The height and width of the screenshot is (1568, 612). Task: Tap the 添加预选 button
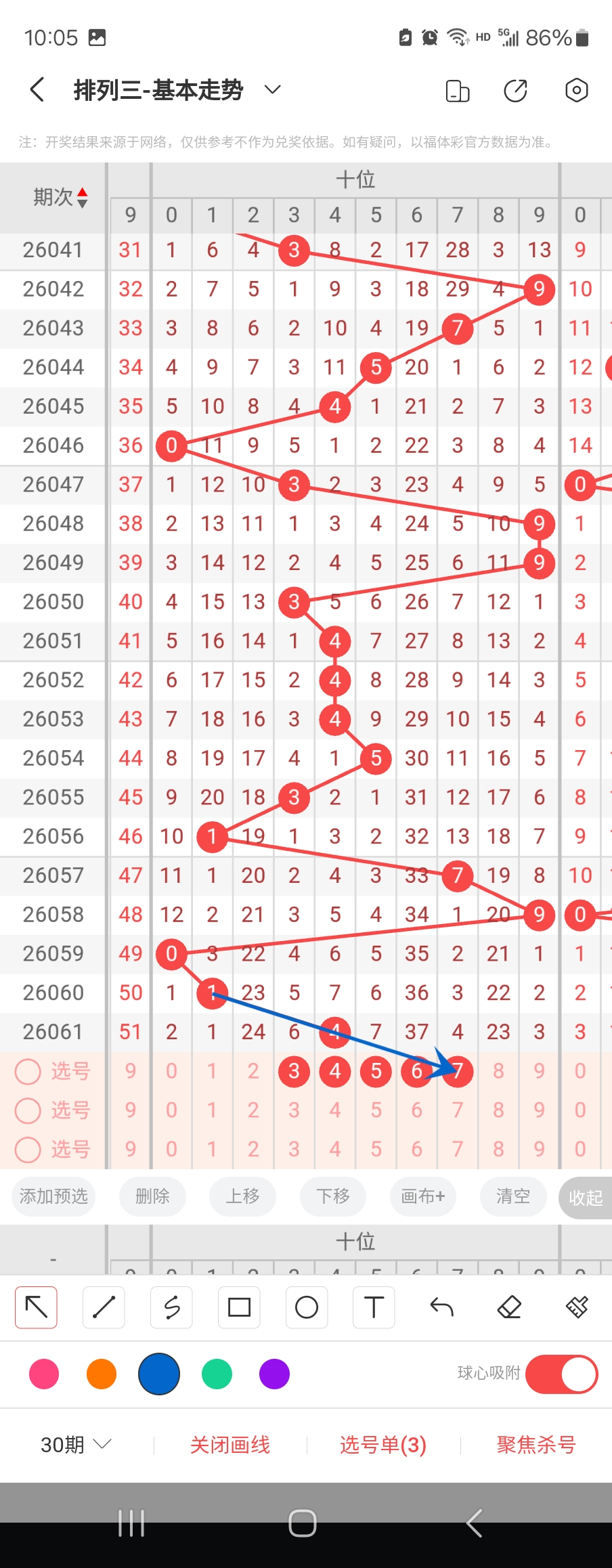pyautogui.click(x=53, y=1196)
